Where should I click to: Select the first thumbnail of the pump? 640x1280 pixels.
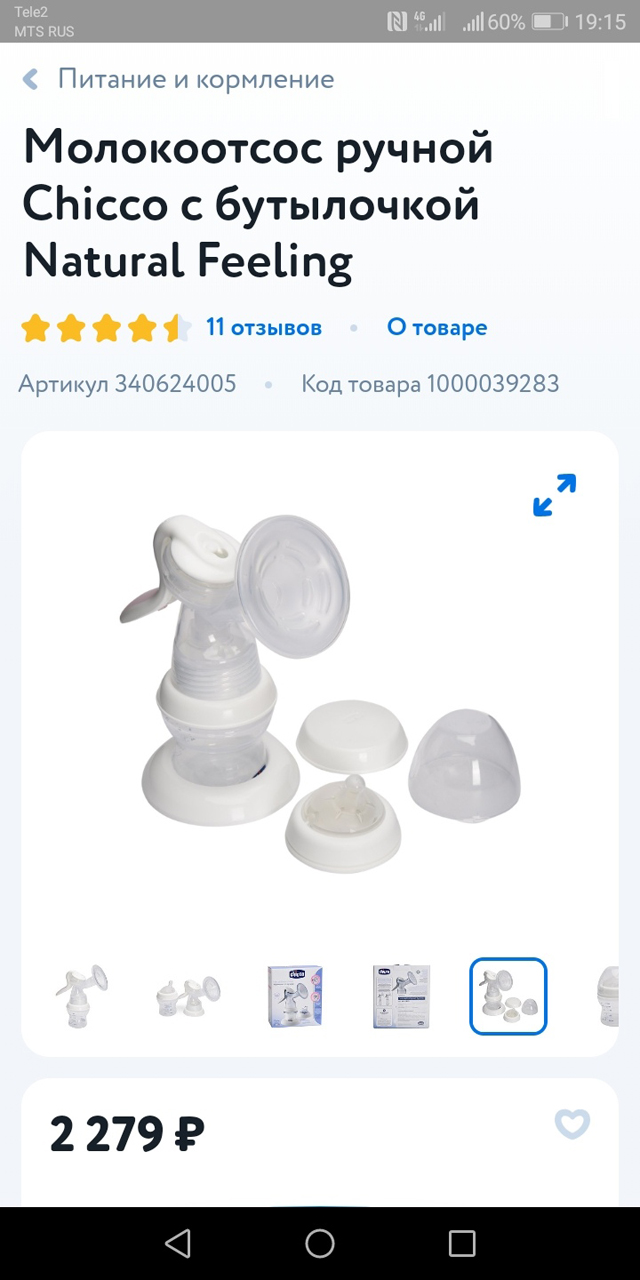tap(82, 996)
